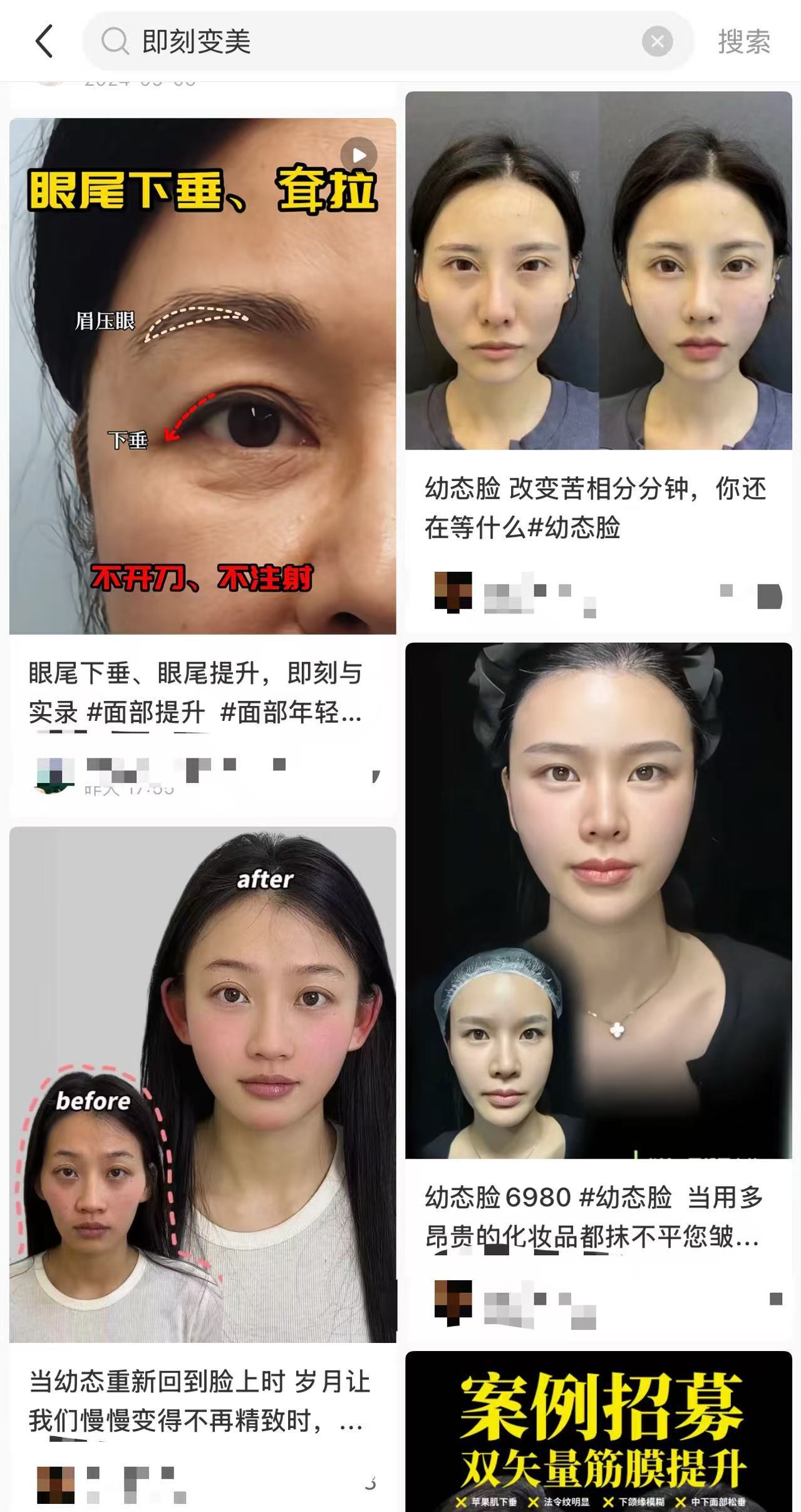Open the author avatar under 改变苦相分分钟 post

453,591
